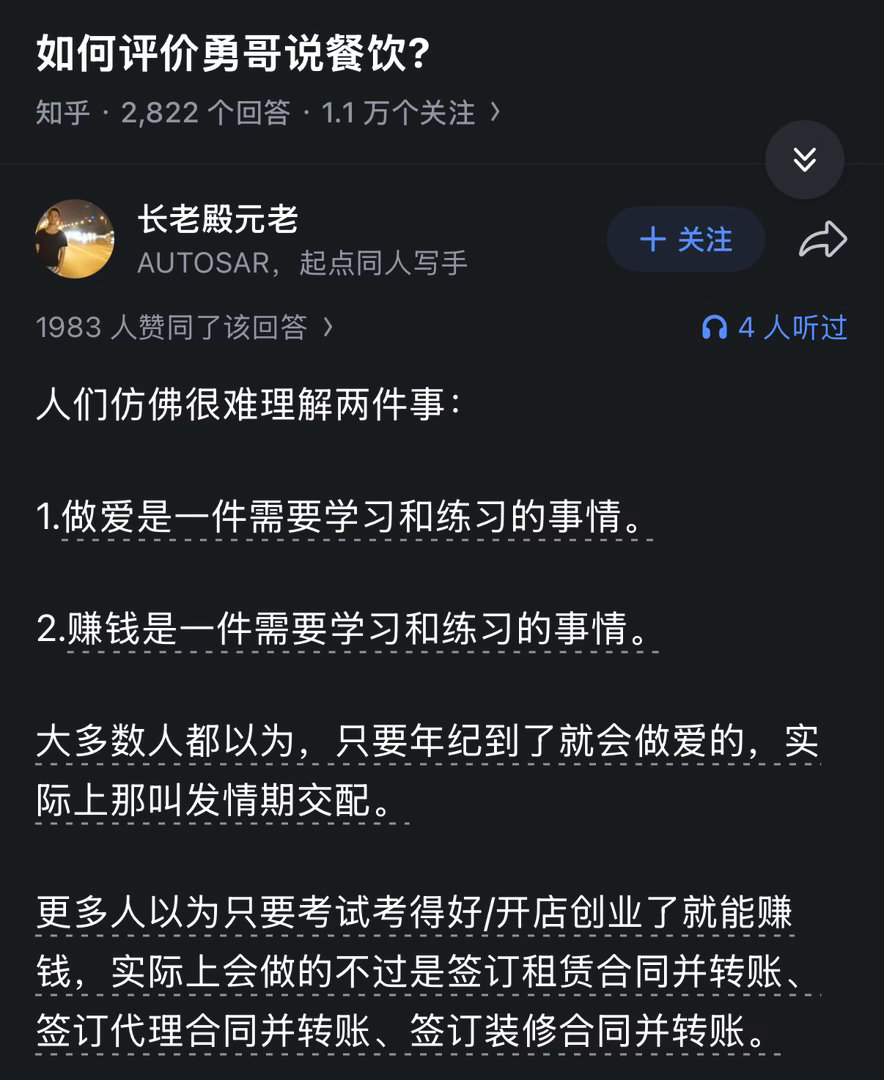Click the 知乎 source label
Image resolution: width=884 pixels, height=1080 pixels.
coord(60,113)
